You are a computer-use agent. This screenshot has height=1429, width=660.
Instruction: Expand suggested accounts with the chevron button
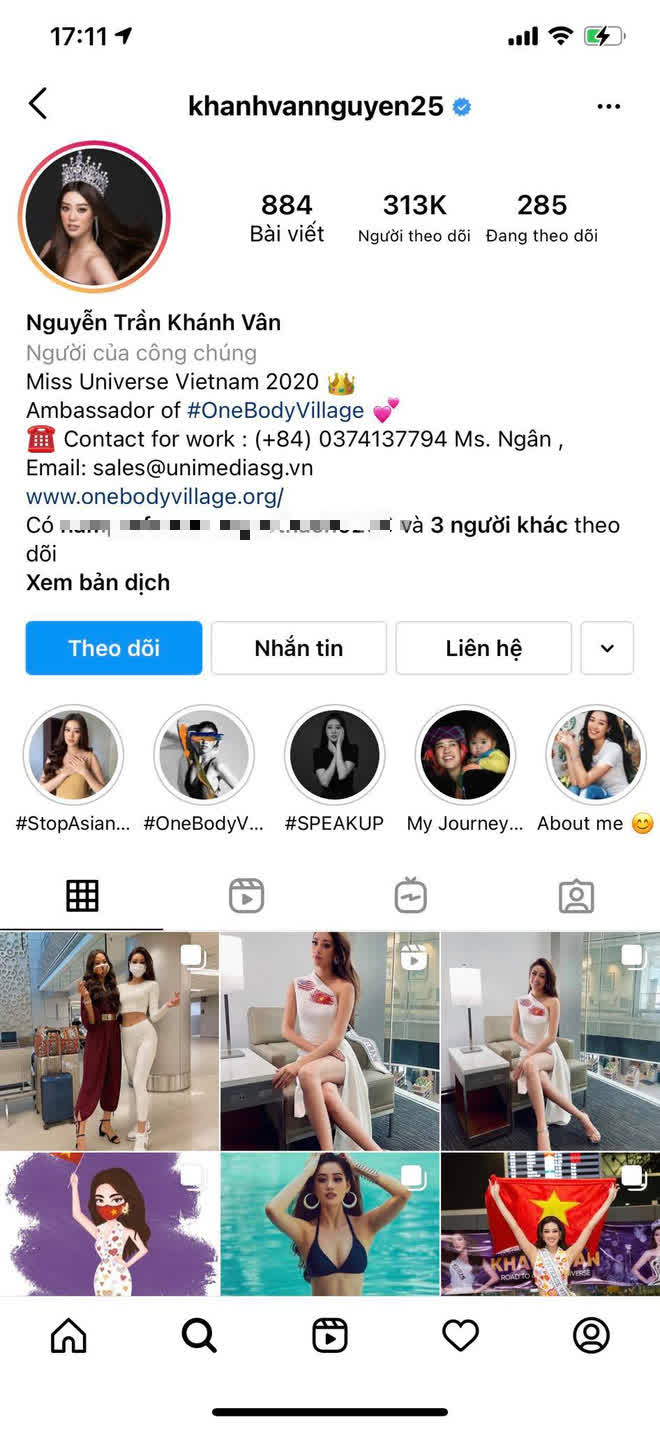point(607,648)
